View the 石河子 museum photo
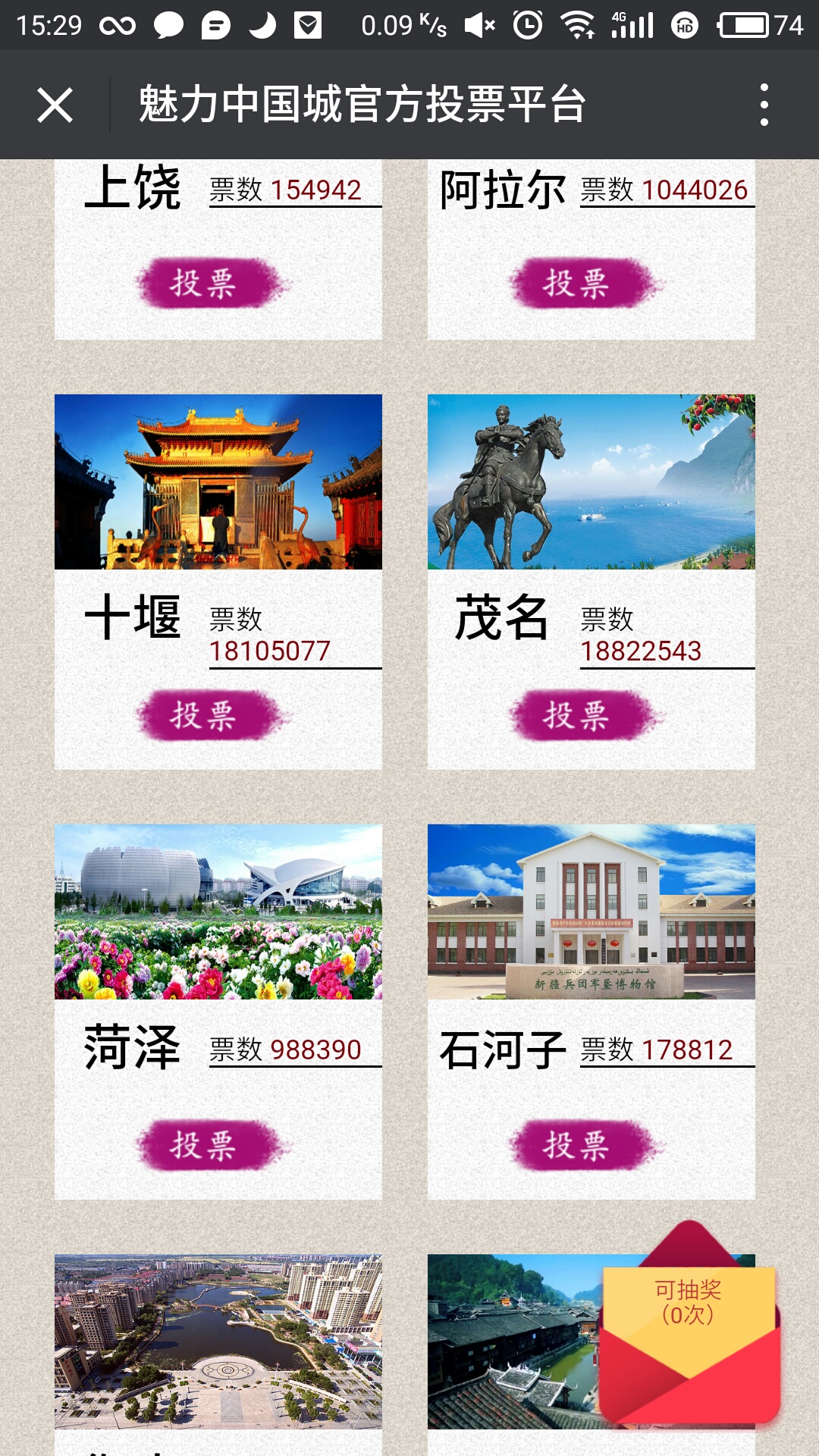The height and width of the screenshot is (1456, 819). point(591,912)
